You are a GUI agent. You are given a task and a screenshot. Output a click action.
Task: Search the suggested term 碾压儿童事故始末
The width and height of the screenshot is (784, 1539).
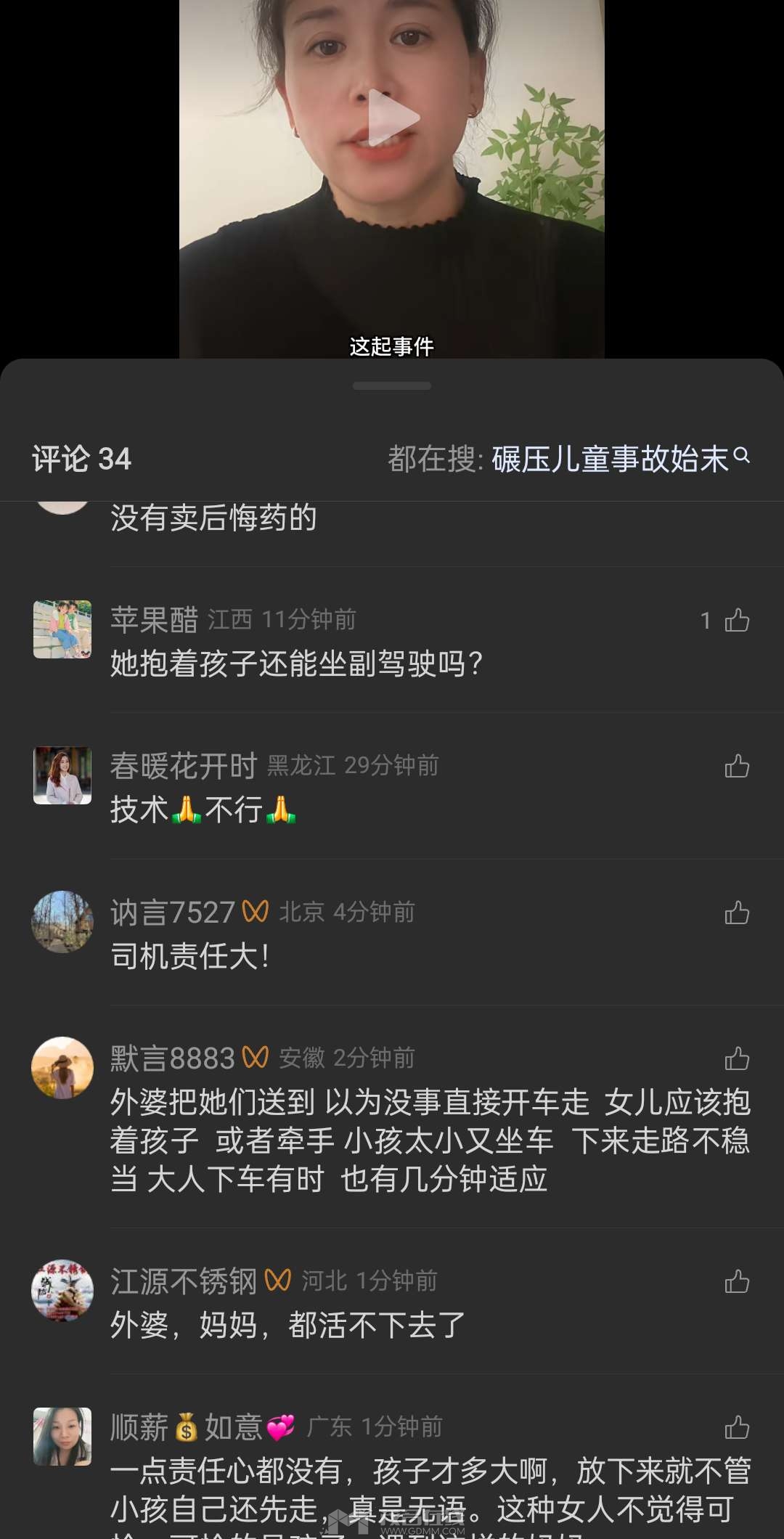pyautogui.click(x=610, y=459)
